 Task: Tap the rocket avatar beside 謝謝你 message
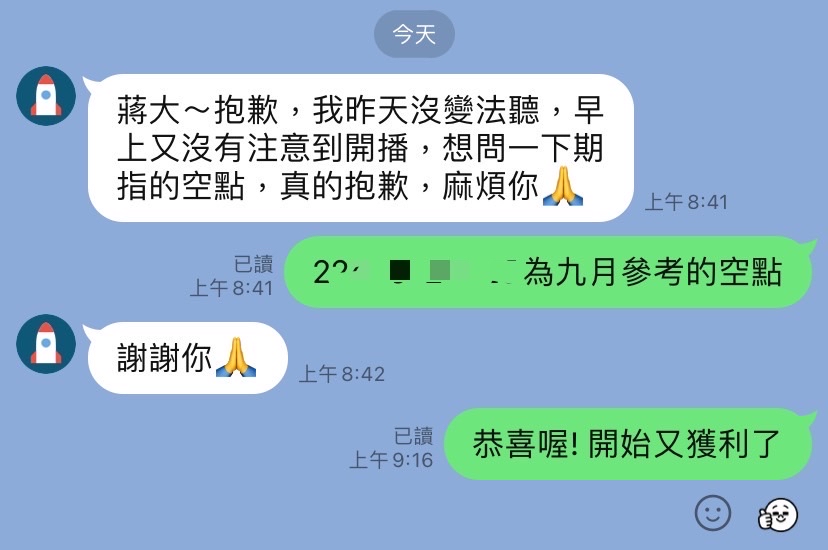point(46,344)
